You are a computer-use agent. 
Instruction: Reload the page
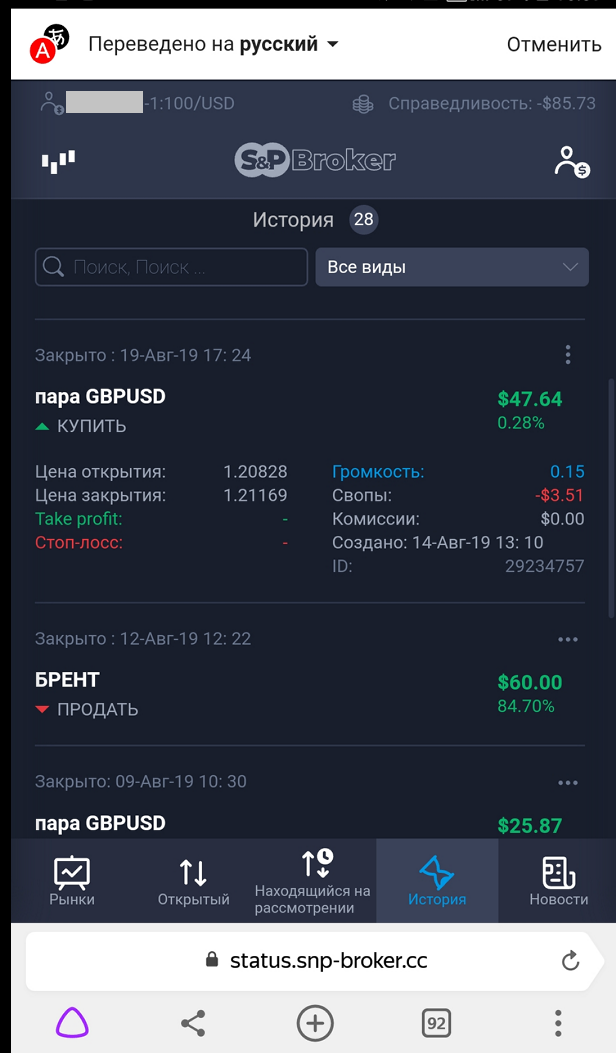pyautogui.click(x=570, y=960)
